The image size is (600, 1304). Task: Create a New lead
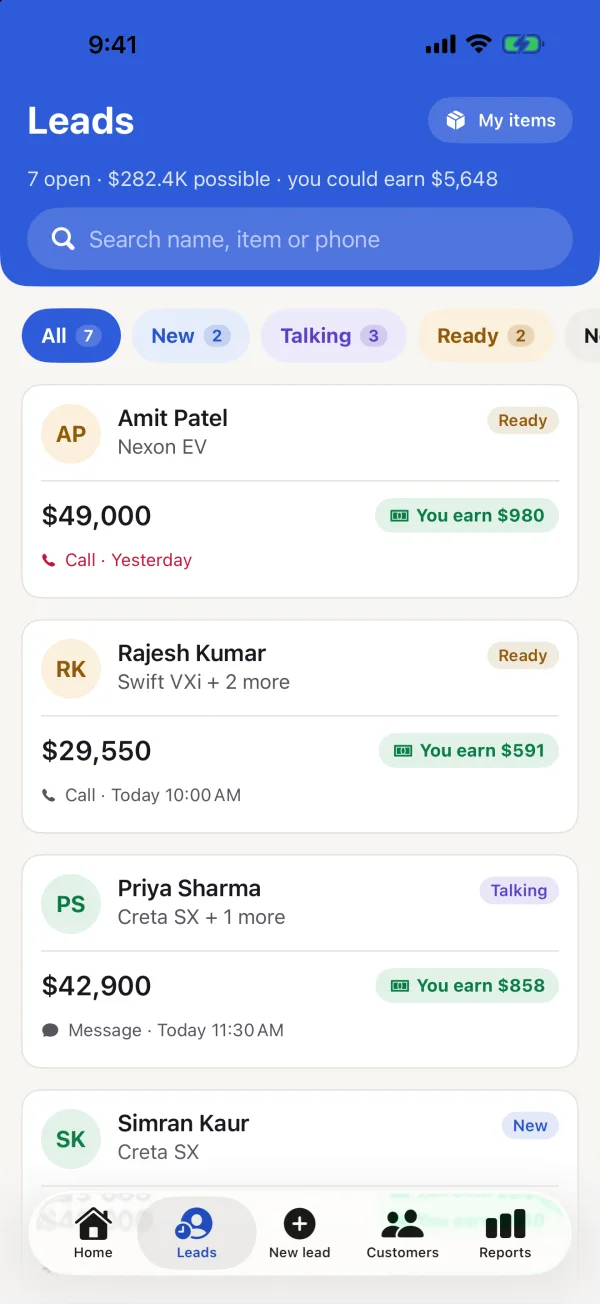[299, 1234]
